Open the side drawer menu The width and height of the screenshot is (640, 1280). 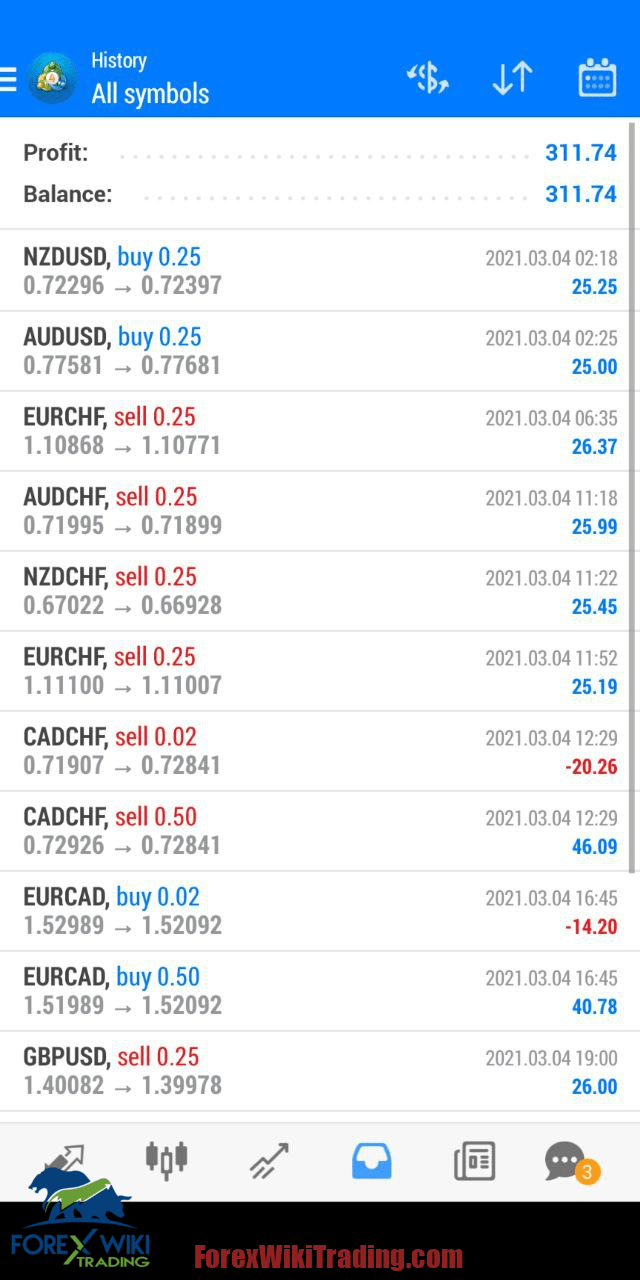tap(8, 79)
